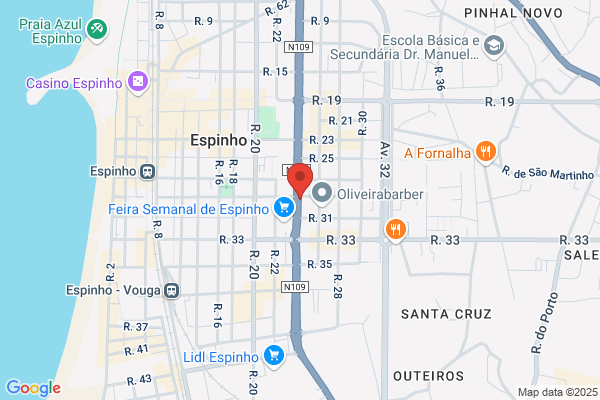
Task: Select the Espinho - Vouga station icon
Action: (x=171, y=291)
